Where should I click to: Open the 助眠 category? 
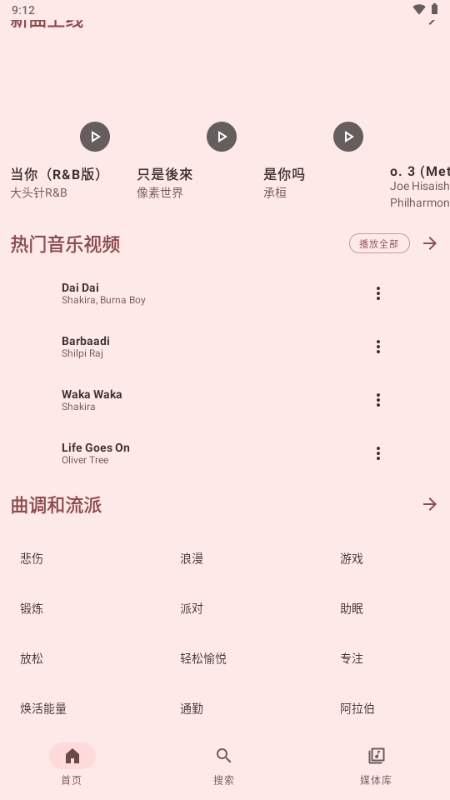(x=352, y=609)
